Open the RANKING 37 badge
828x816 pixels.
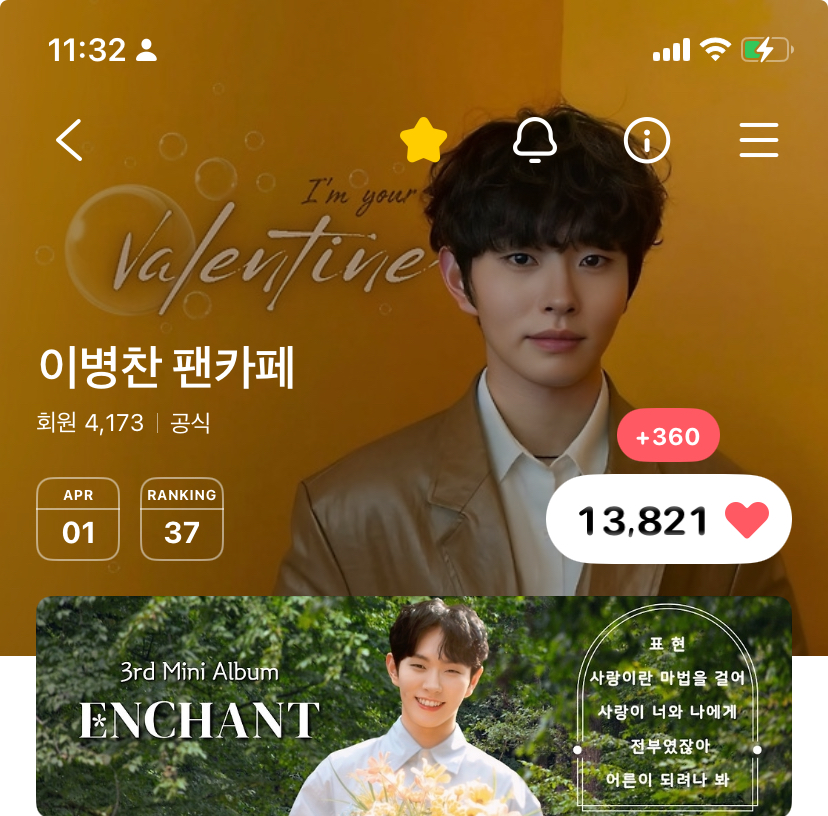pos(182,519)
